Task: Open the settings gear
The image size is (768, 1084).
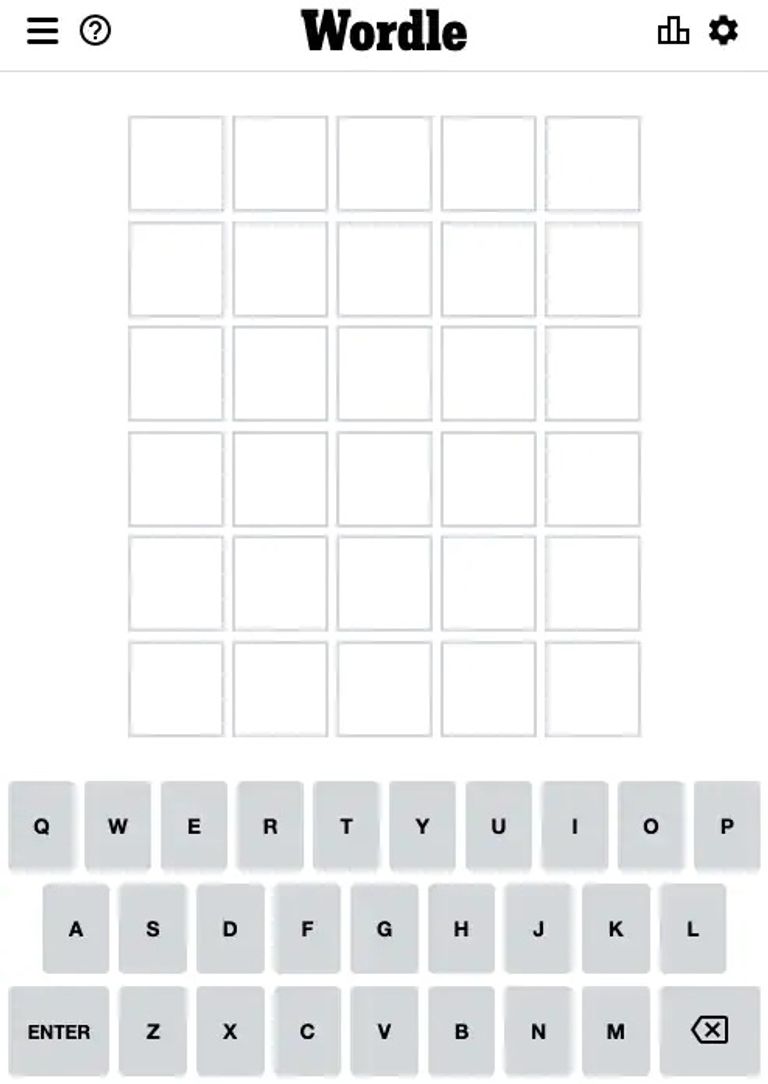Action: point(723,31)
